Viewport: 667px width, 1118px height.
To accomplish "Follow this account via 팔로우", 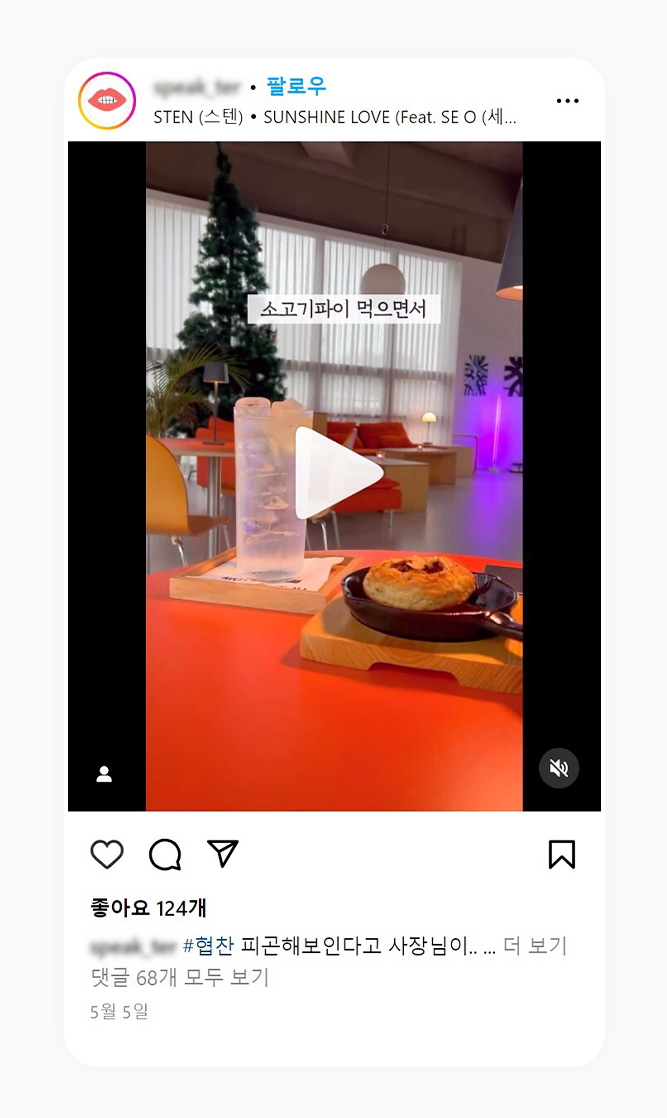I will pyautogui.click(x=296, y=86).
